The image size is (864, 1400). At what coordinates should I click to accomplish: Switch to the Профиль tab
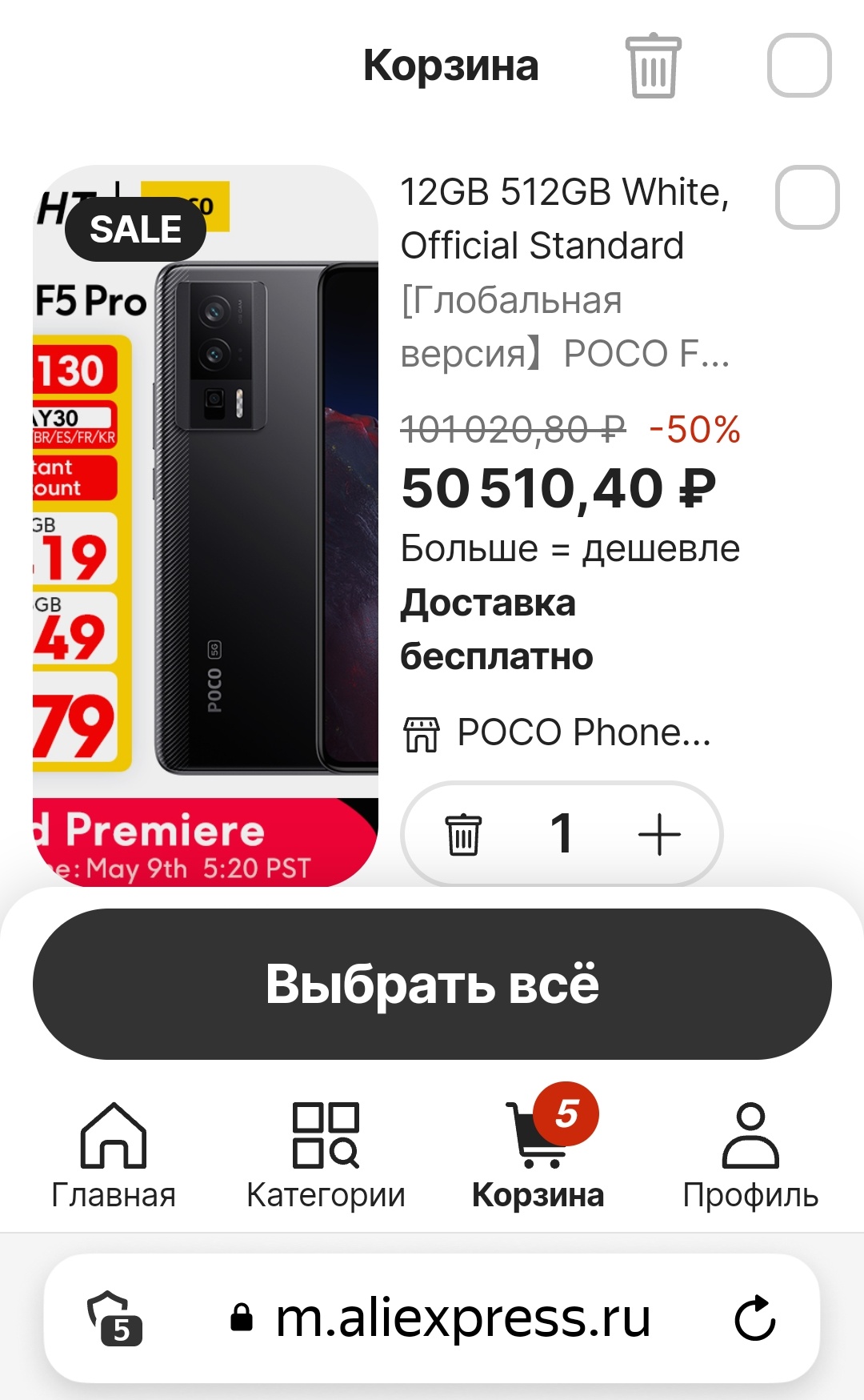pyautogui.click(x=750, y=1156)
